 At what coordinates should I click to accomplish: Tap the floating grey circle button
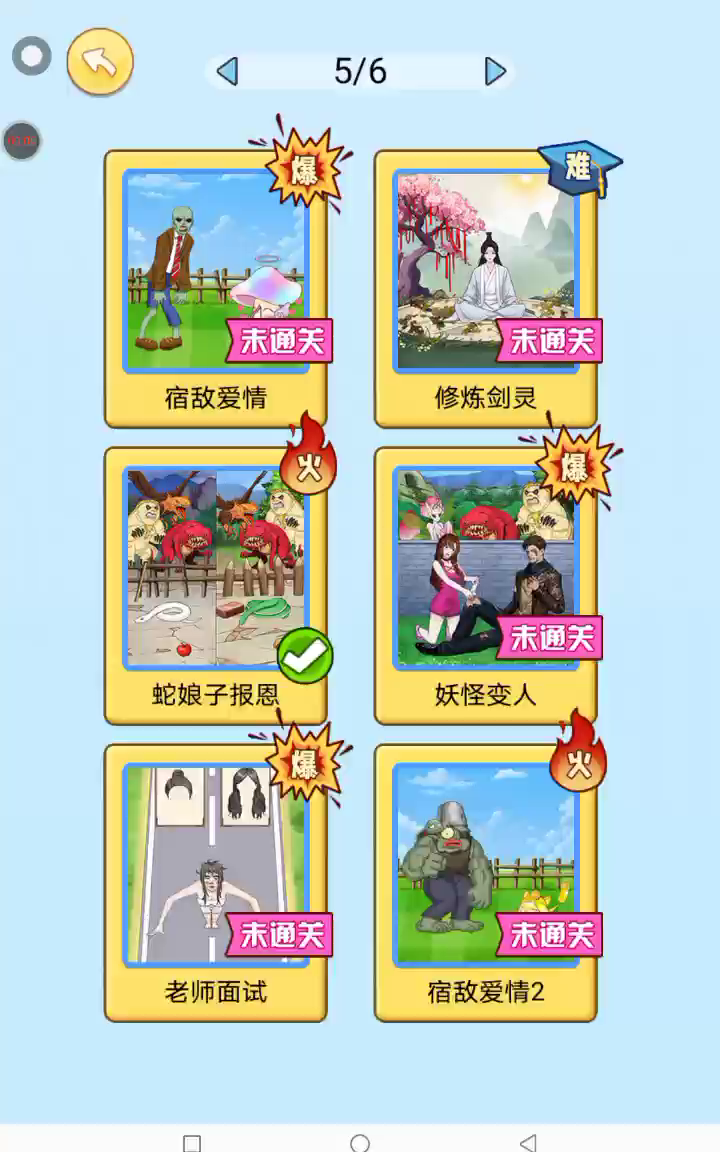pyautogui.click(x=32, y=56)
